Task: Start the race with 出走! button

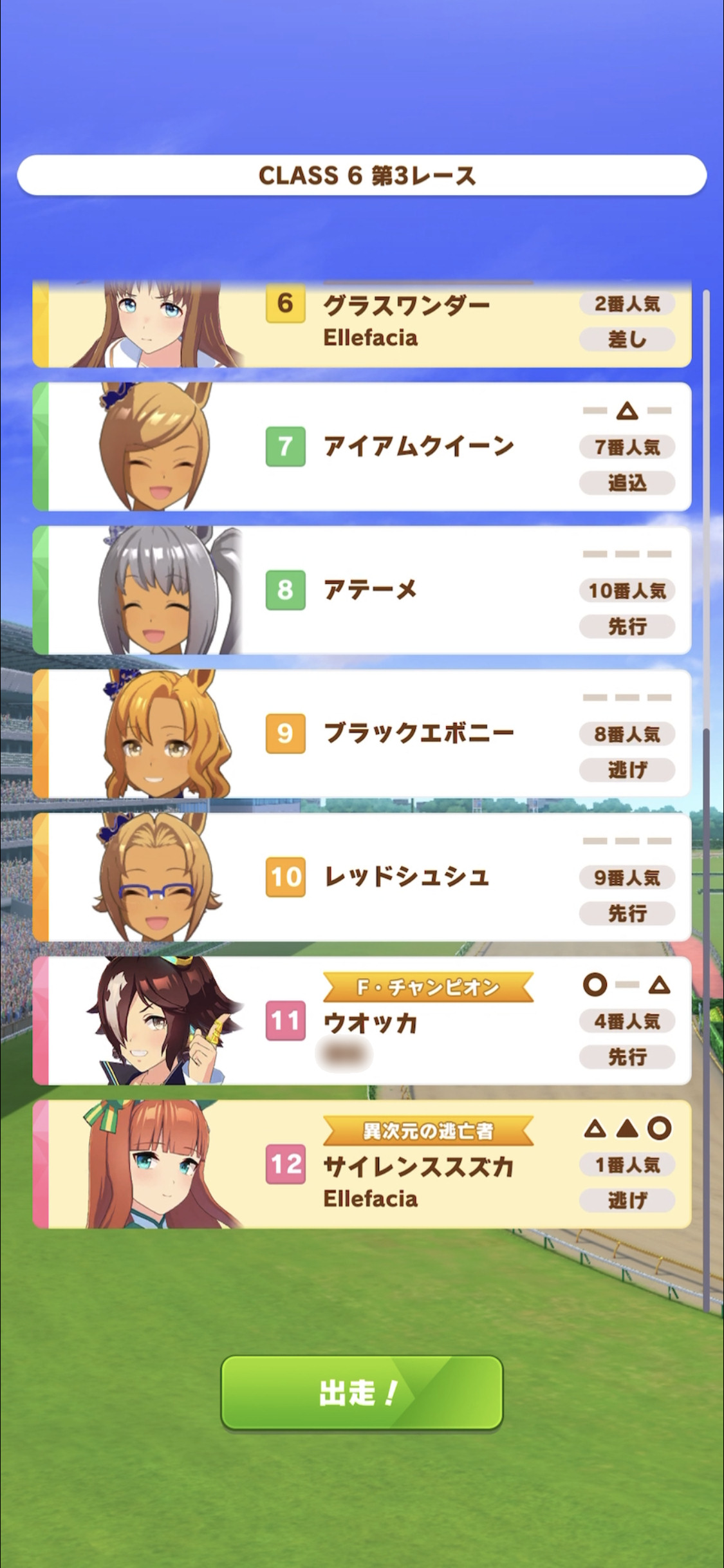Action: [362, 1392]
